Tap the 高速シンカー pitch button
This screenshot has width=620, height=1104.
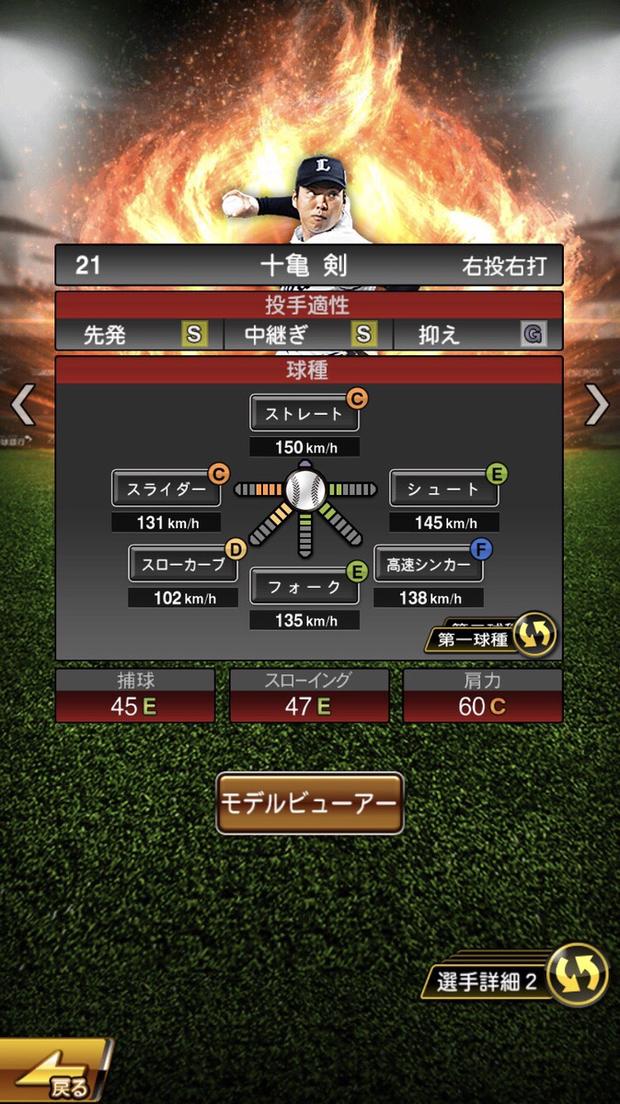[428, 563]
